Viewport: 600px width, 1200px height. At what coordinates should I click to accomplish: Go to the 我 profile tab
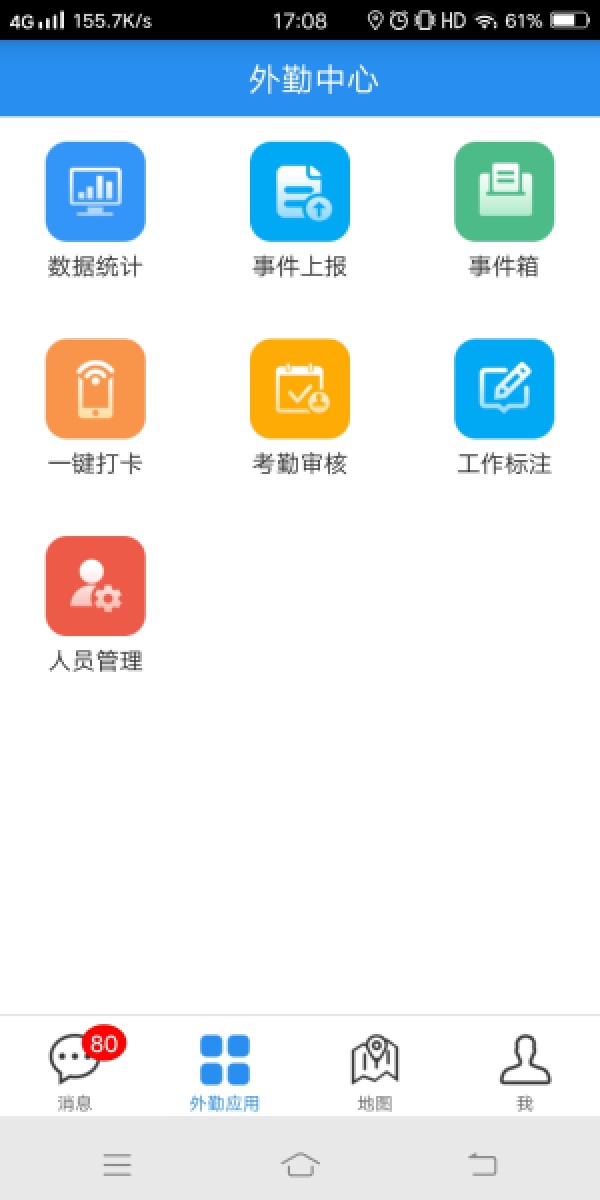point(525,1070)
